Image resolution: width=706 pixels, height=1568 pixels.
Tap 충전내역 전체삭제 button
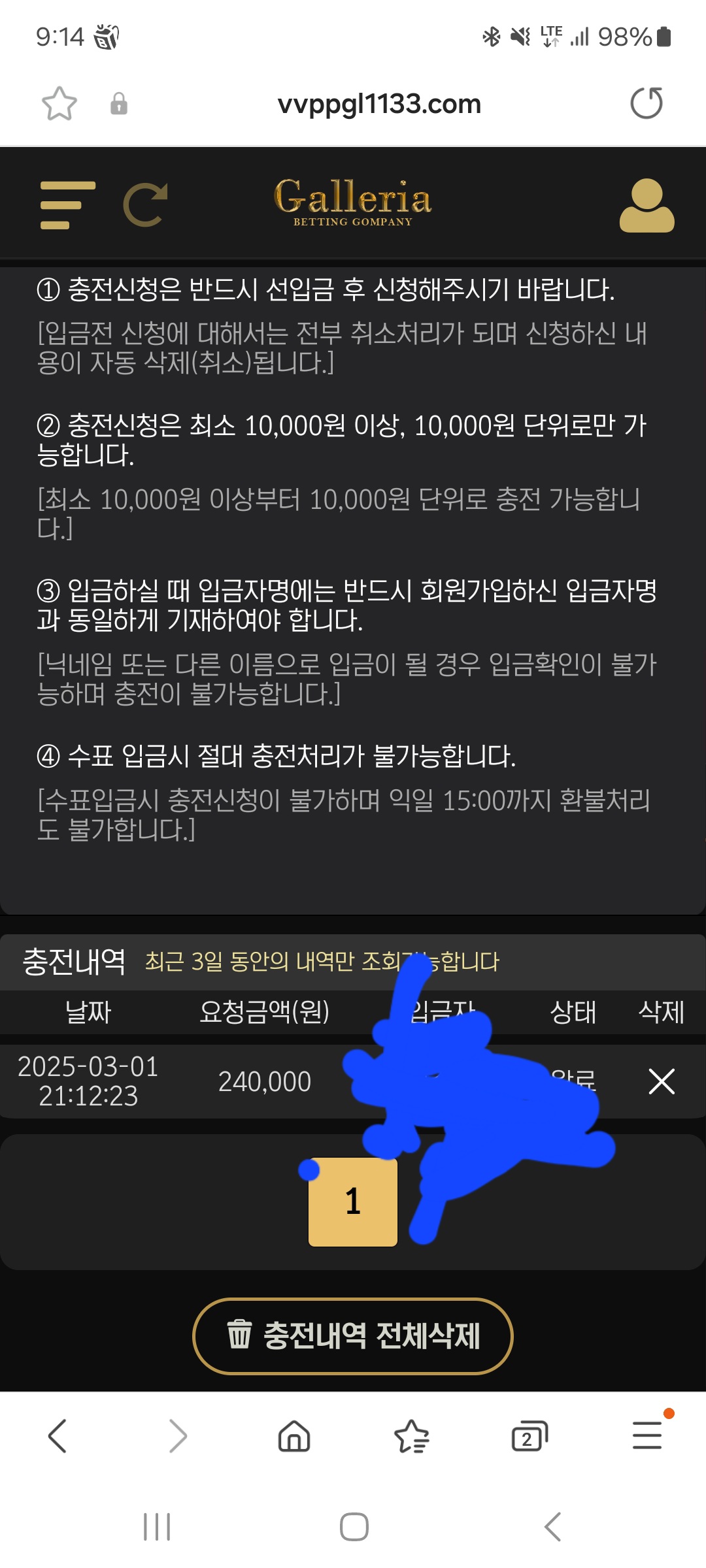pyautogui.click(x=353, y=1336)
